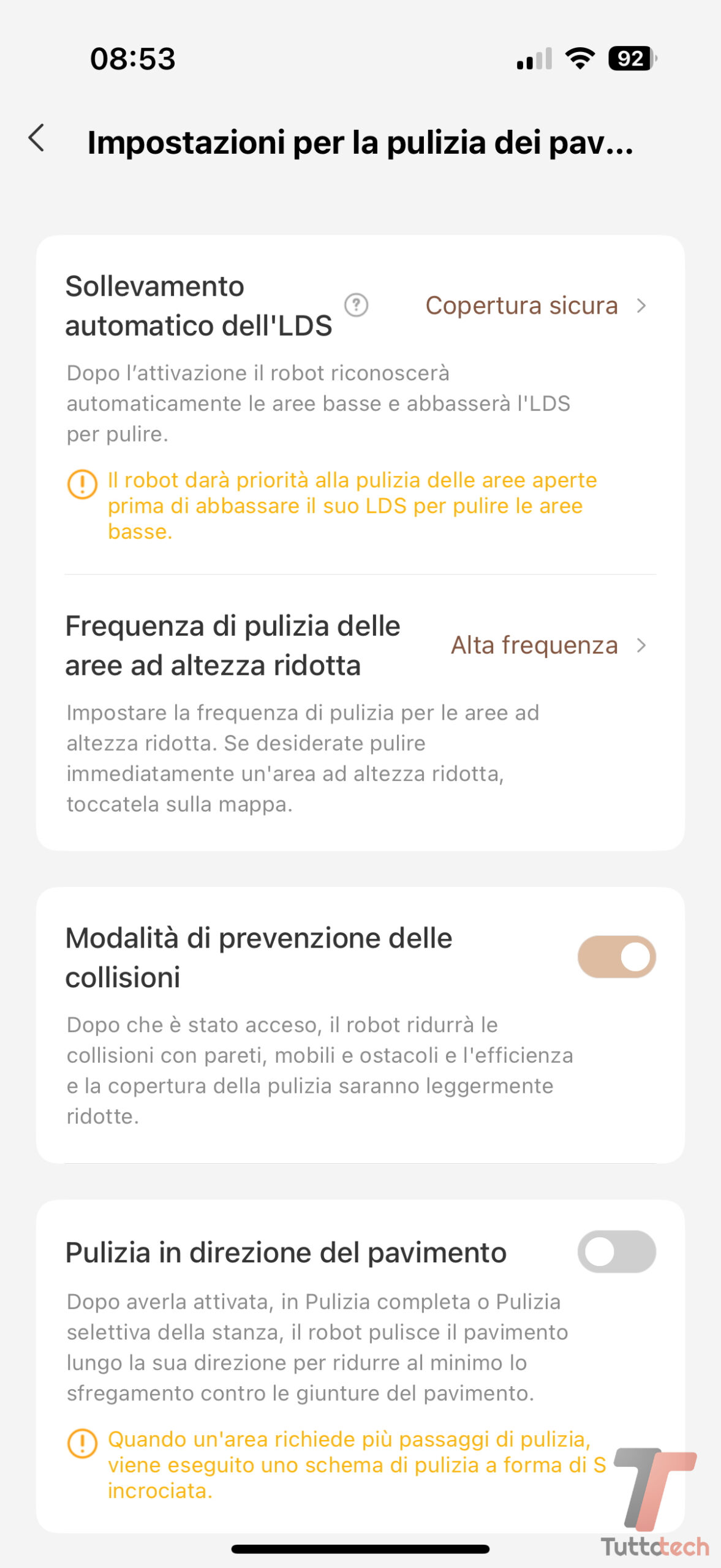
Task: Go back using the header arrow
Action: 37,138
